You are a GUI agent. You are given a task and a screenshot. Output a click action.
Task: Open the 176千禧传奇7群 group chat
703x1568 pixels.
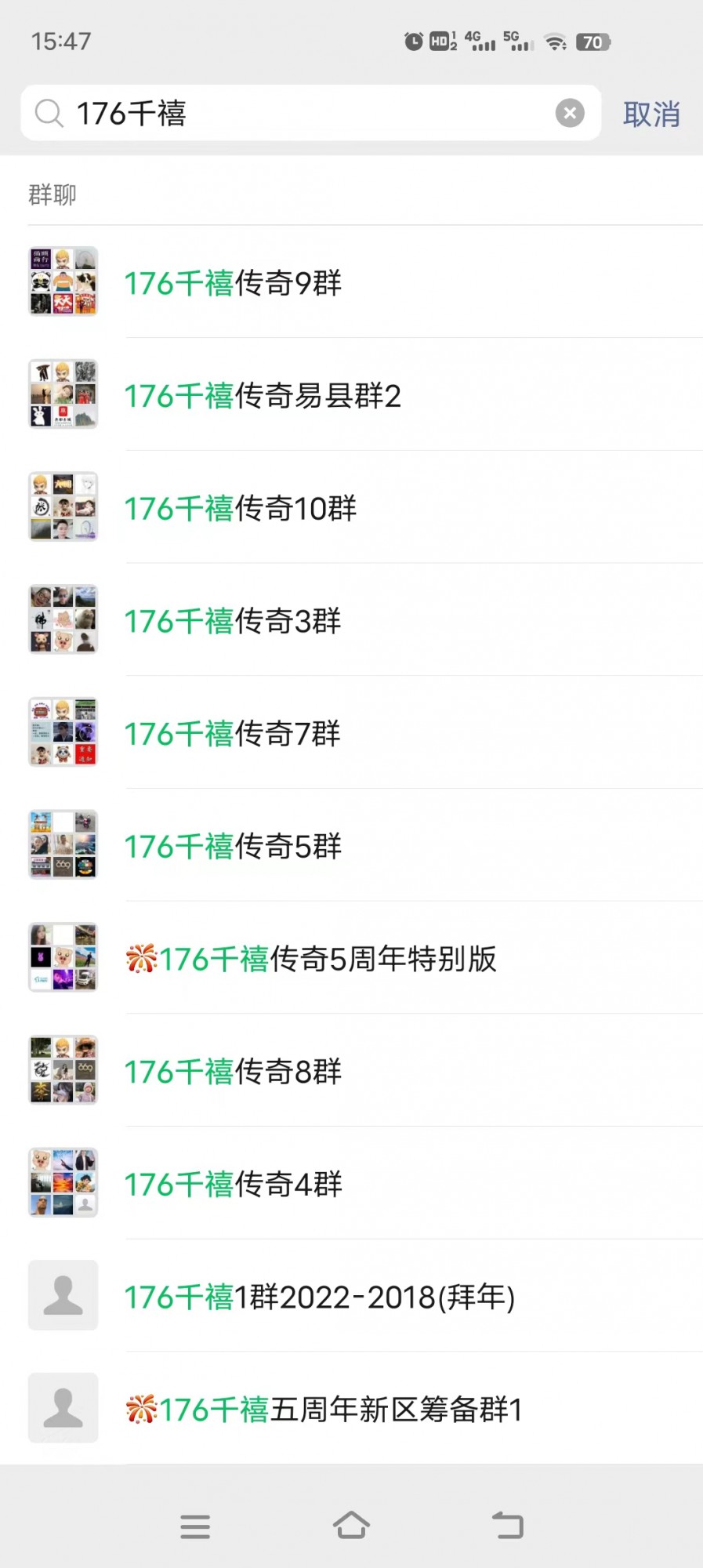[233, 733]
